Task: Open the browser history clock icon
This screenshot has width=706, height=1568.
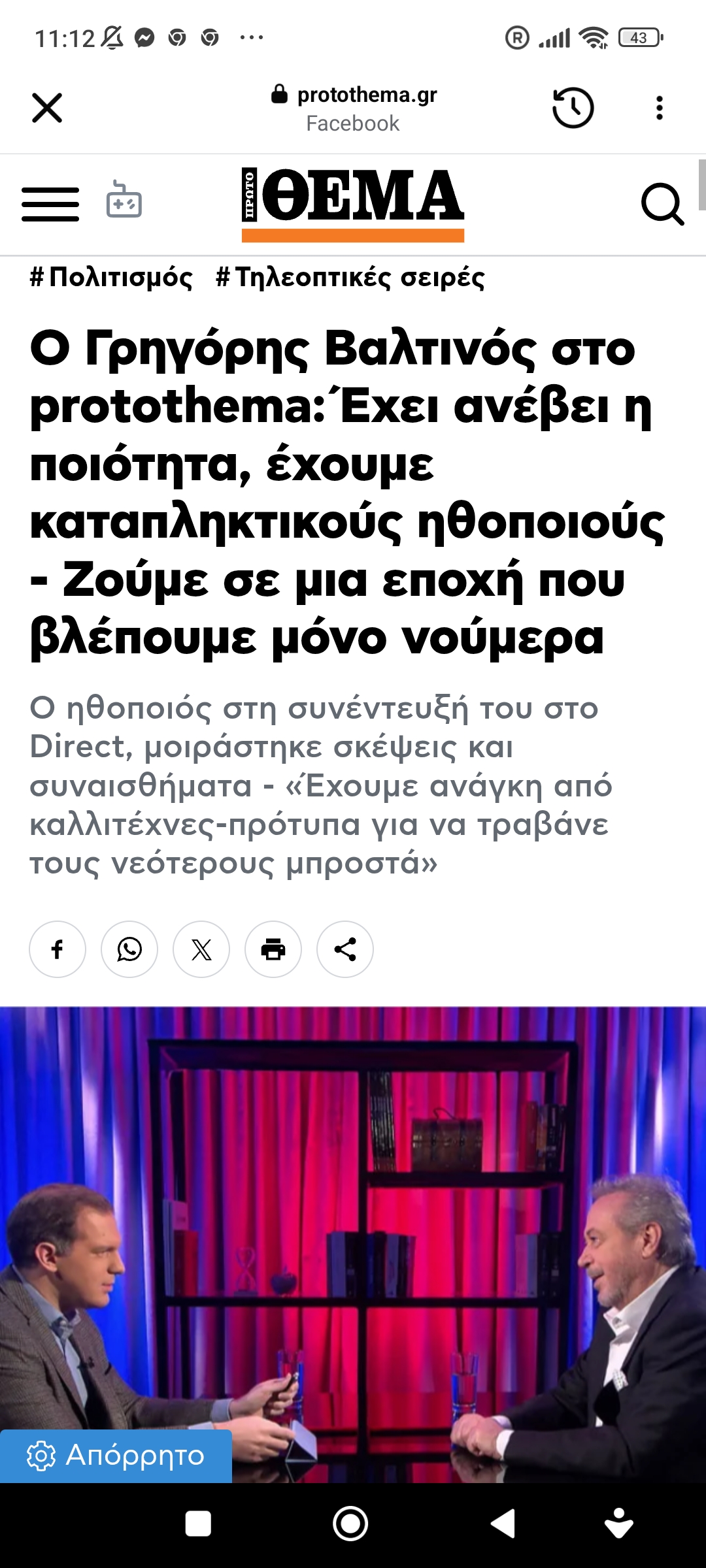Action: [573, 108]
